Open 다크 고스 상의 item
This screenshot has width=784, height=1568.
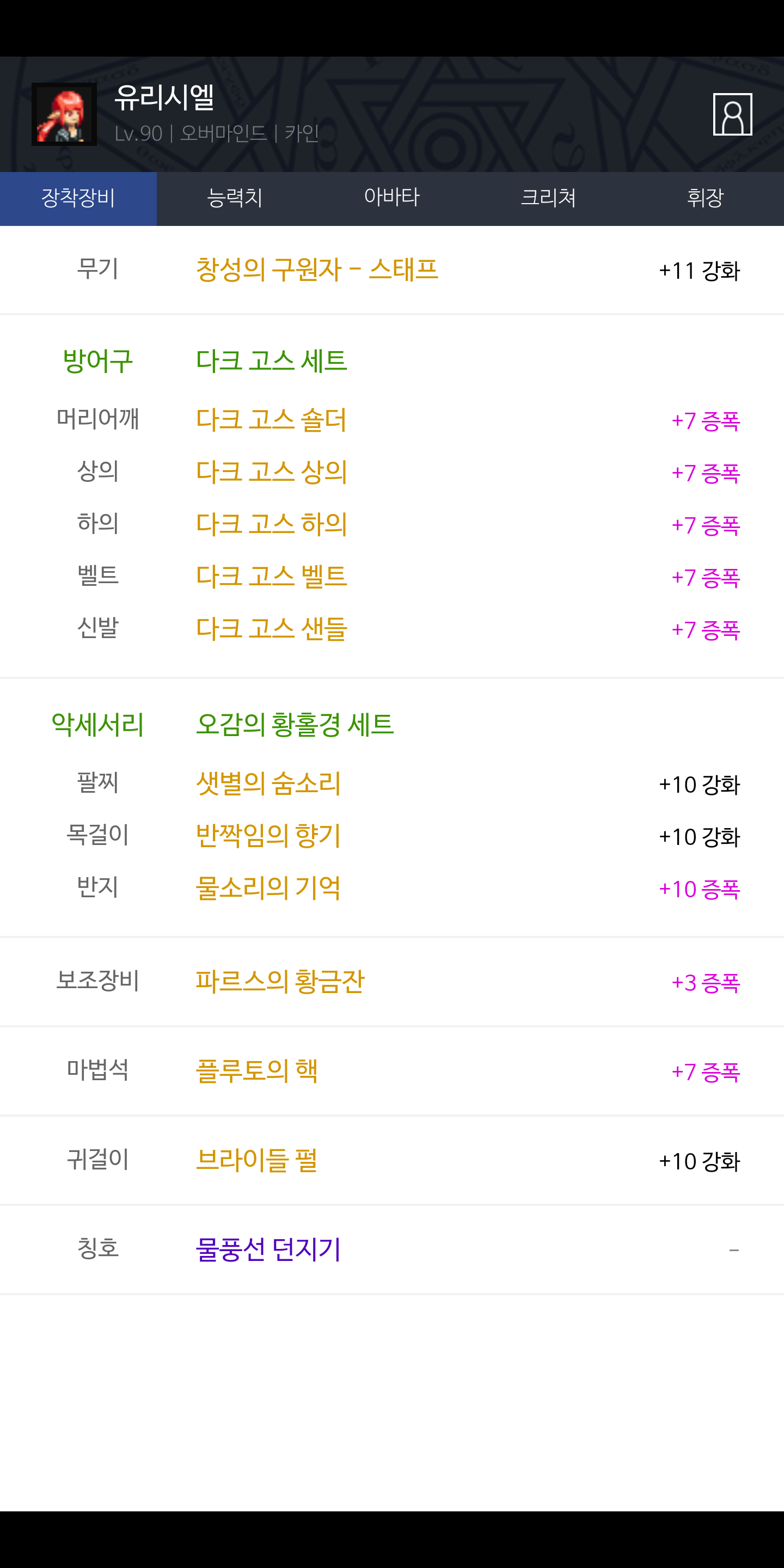pos(271,473)
